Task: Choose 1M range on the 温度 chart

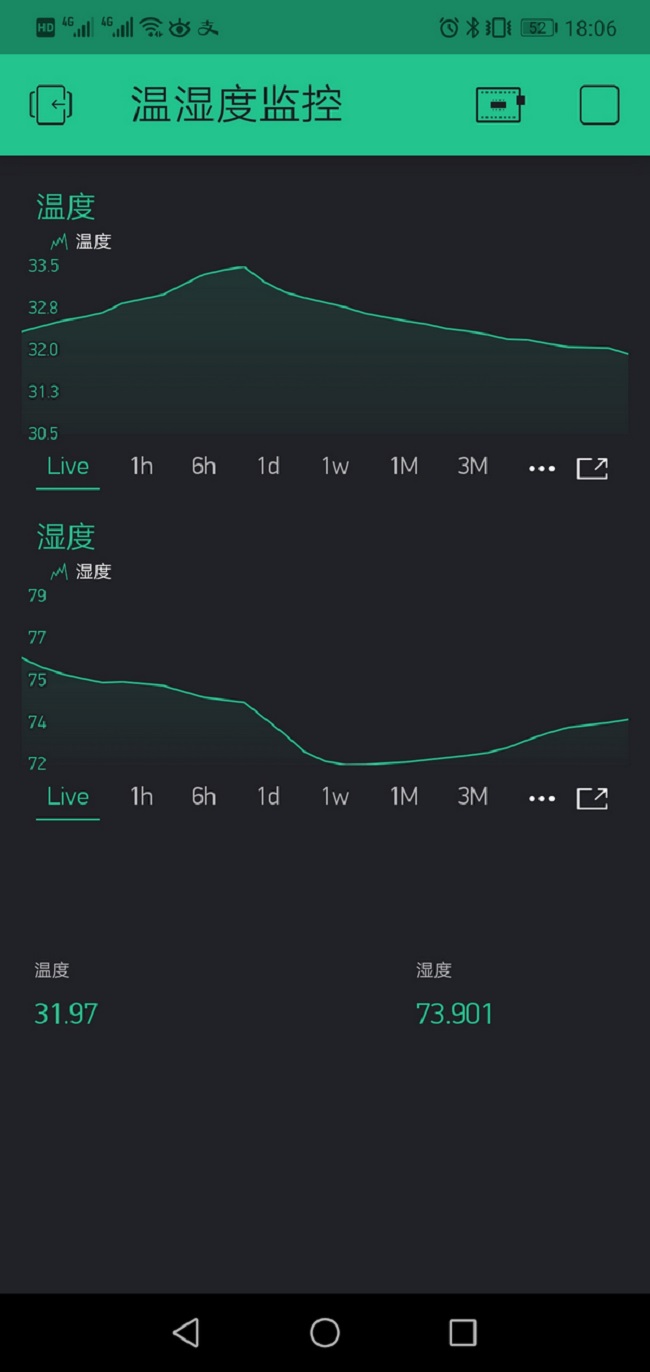Action: click(404, 466)
